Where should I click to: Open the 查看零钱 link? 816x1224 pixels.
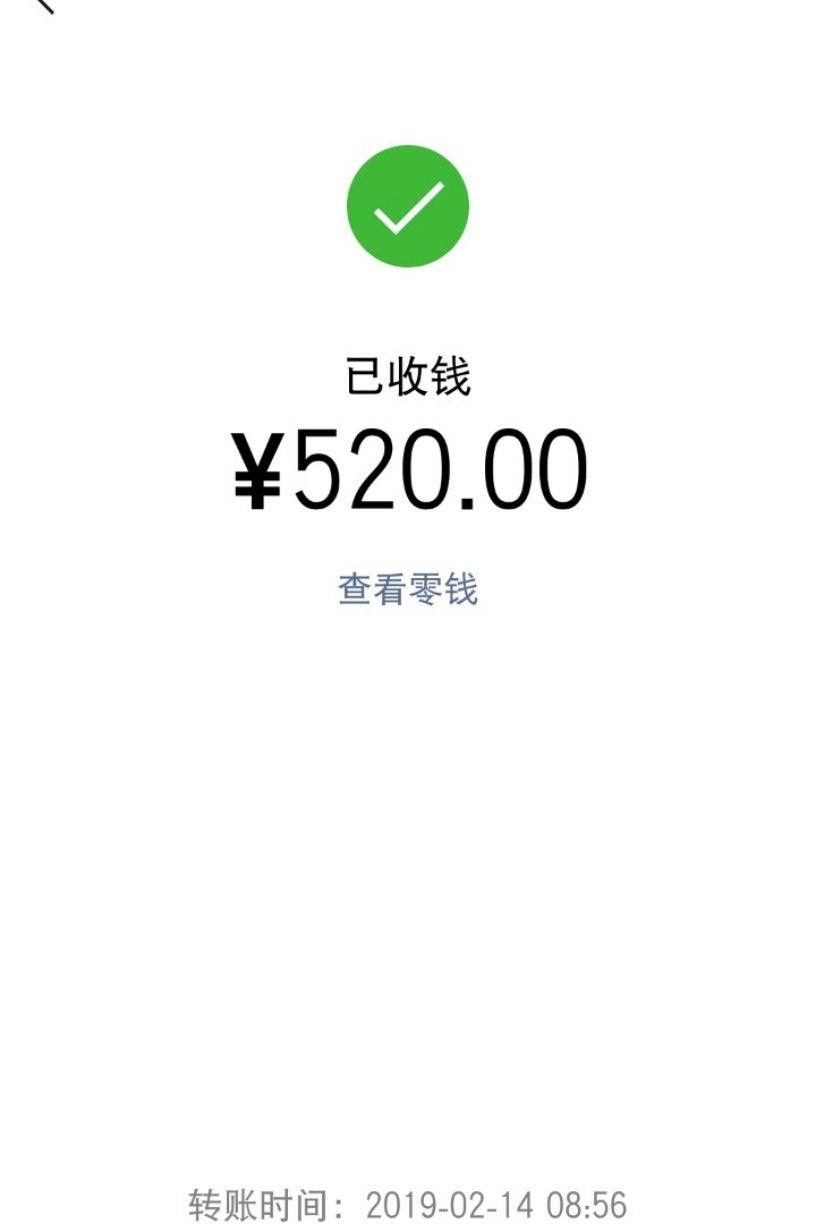coord(408,589)
